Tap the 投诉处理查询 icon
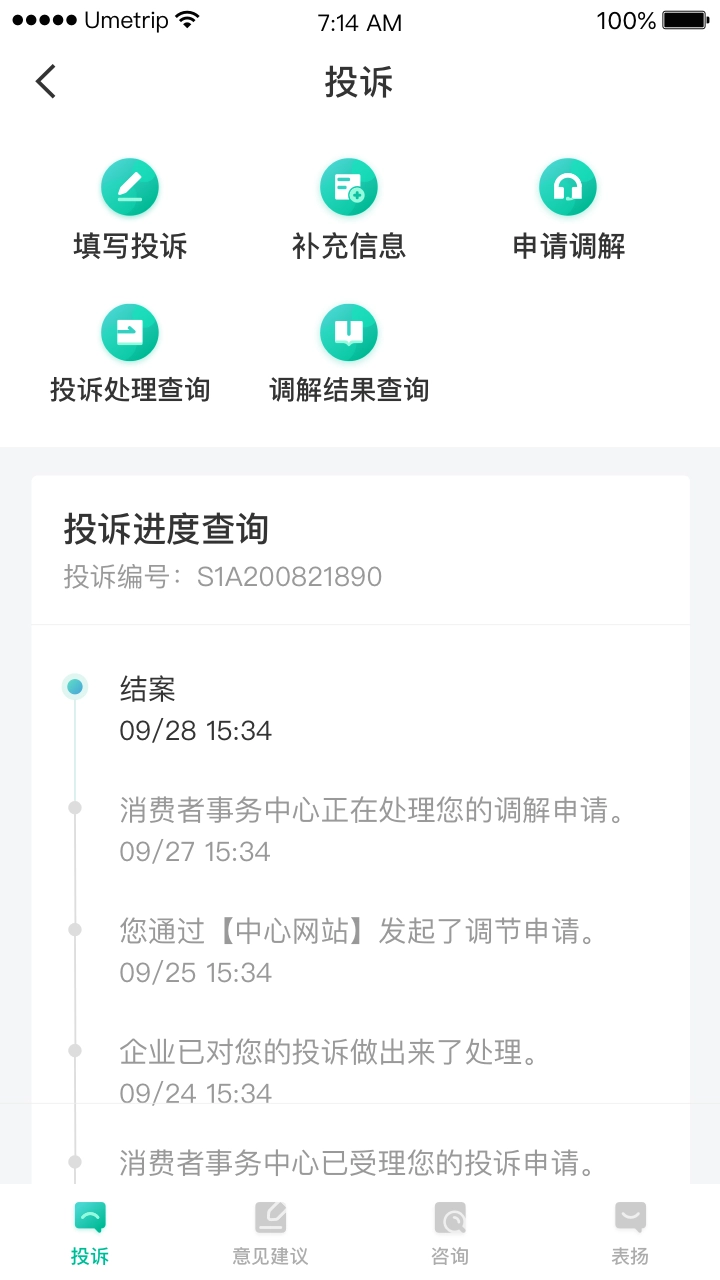The height and width of the screenshot is (1280, 720). [130, 331]
